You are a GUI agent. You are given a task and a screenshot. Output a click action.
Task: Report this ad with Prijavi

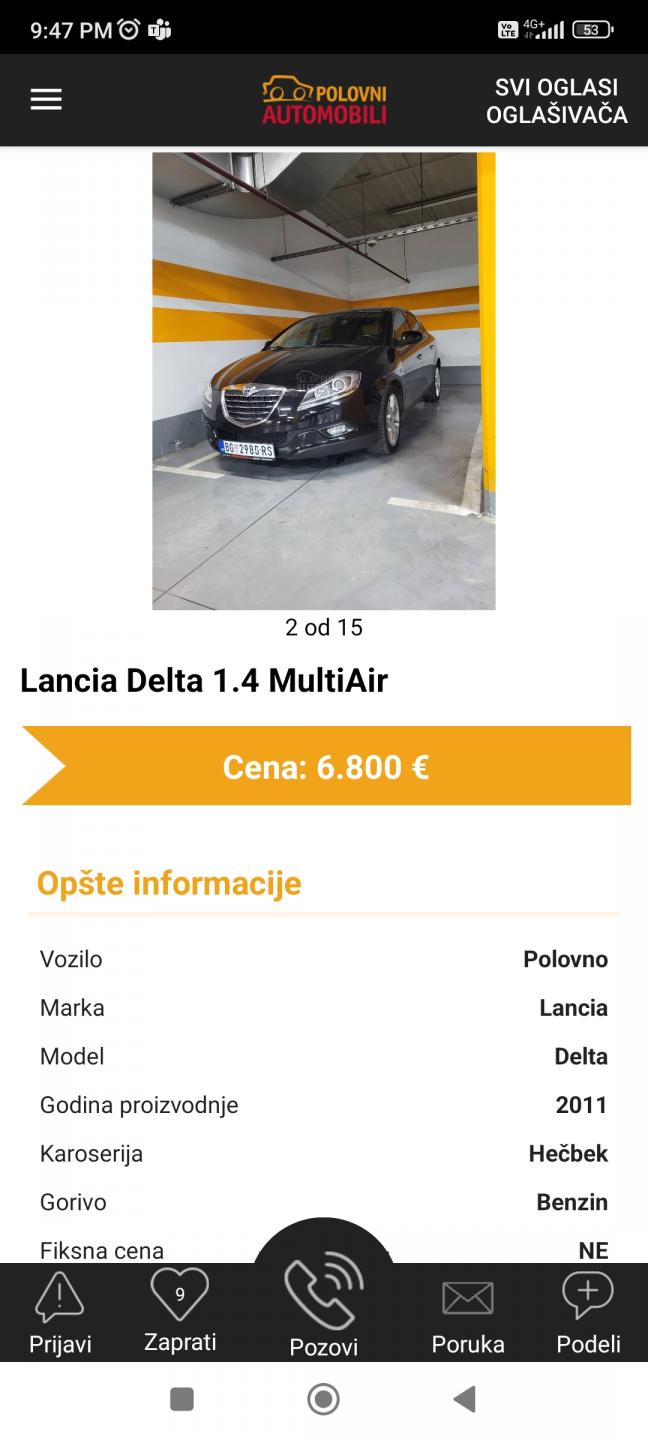58,1312
